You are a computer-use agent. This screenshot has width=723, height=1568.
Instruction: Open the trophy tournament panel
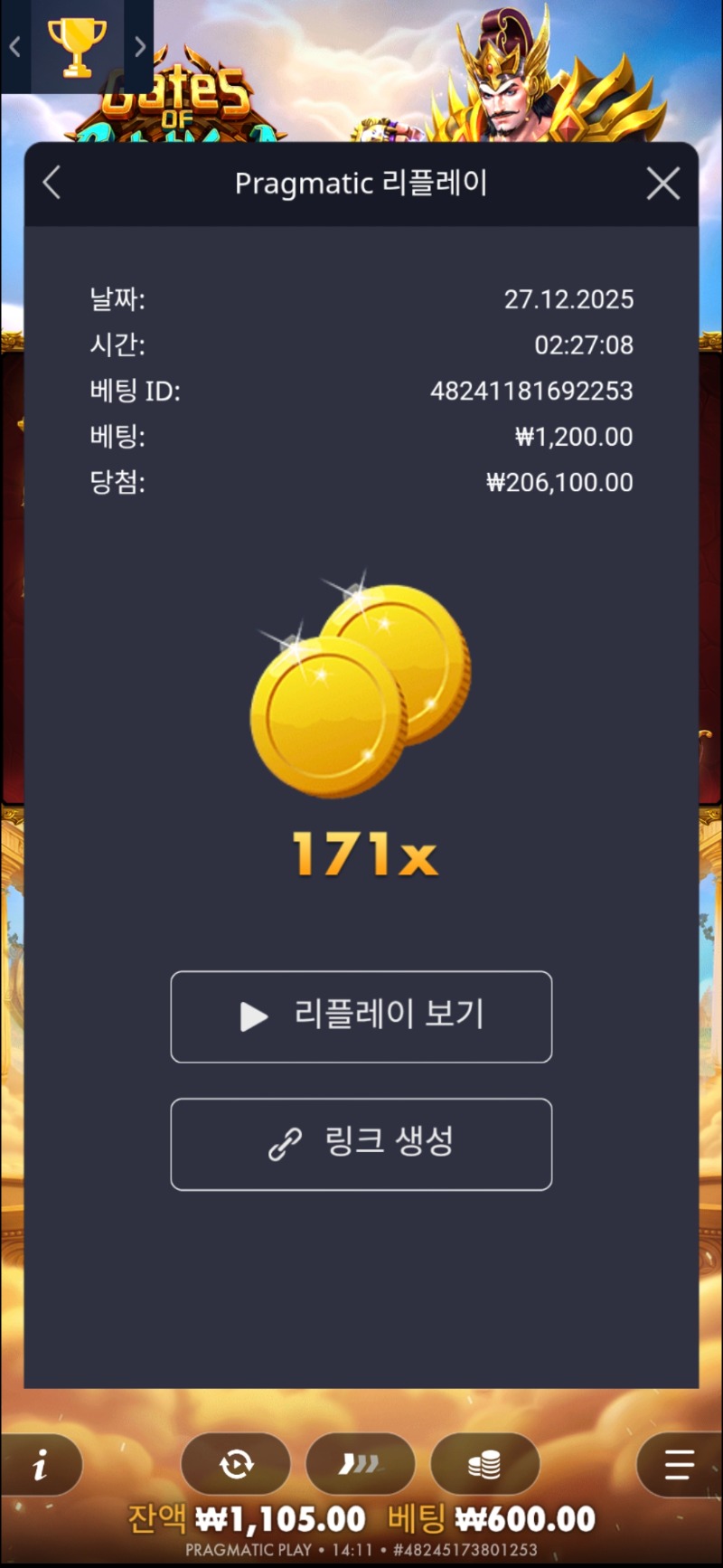click(77, 45)
